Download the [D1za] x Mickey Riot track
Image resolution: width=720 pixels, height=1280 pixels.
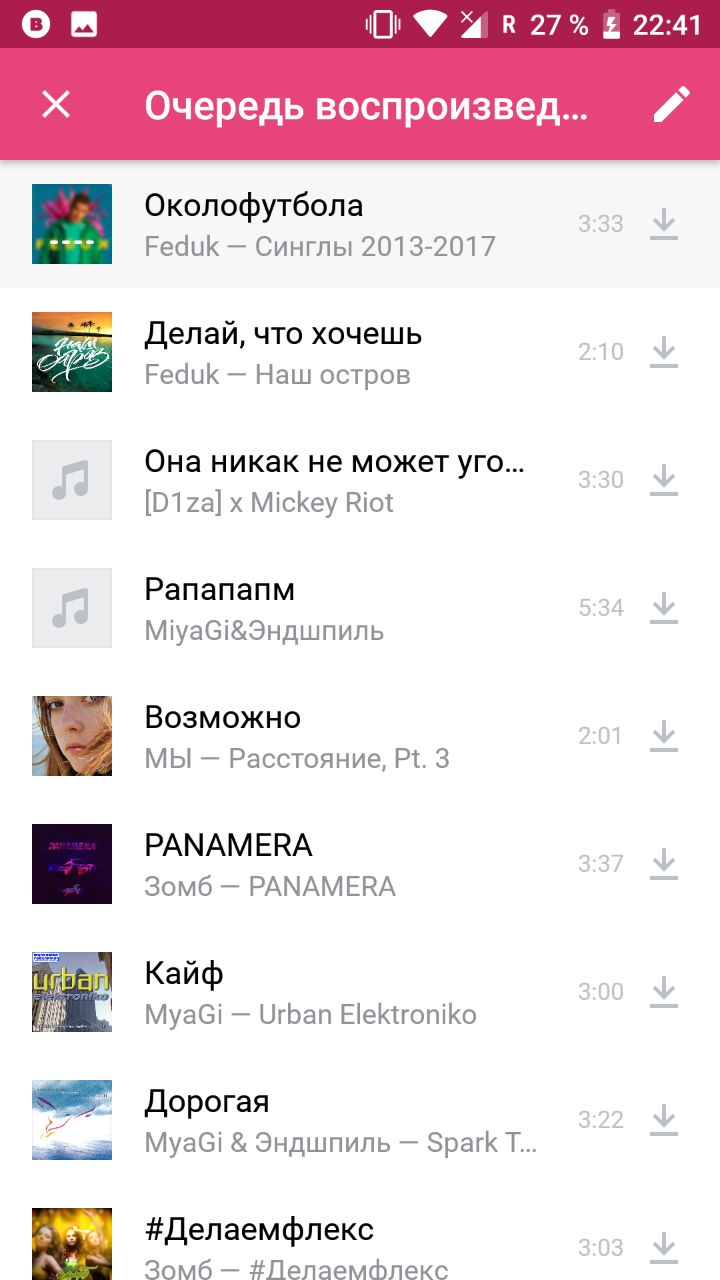pyautogui.click(x=664, y=480)
